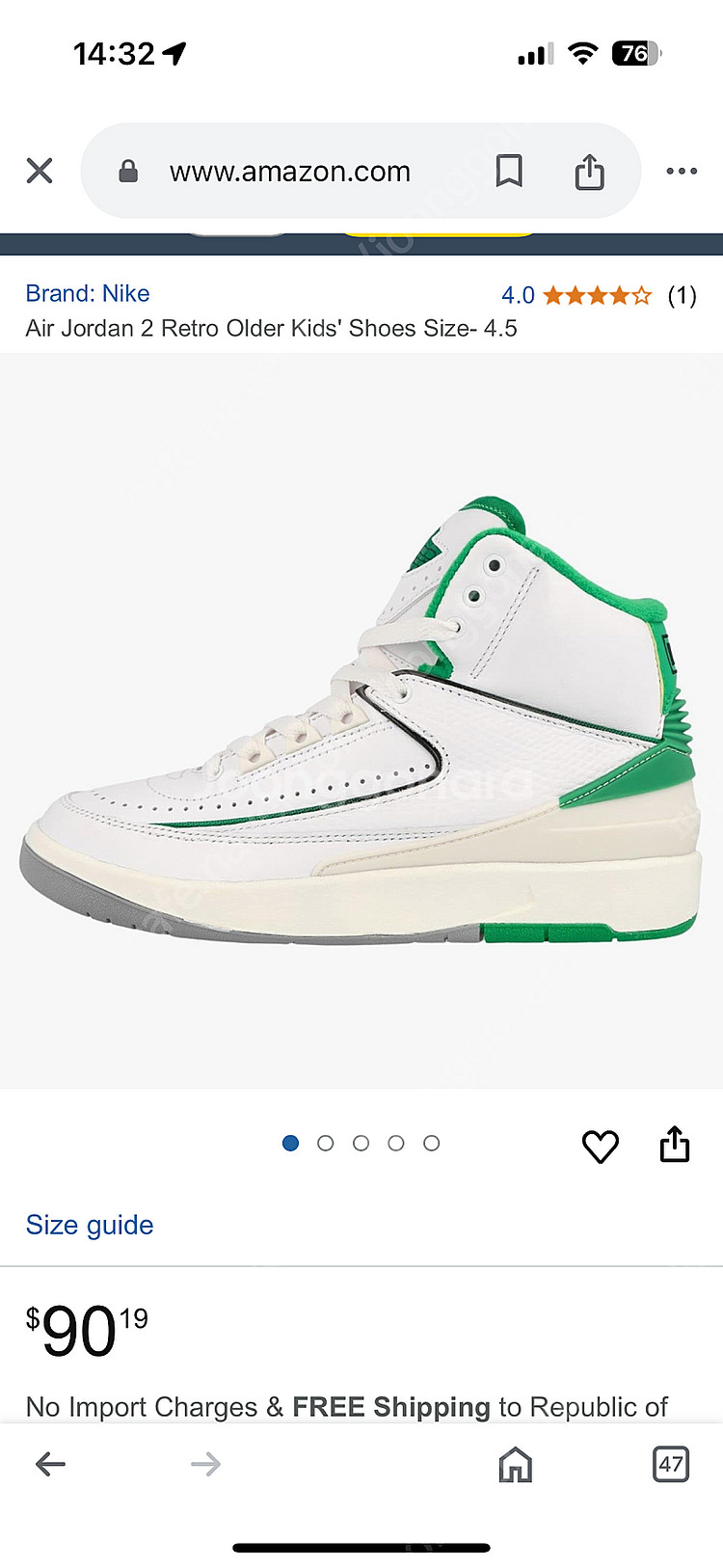Open the browser overflow menu
Viewport: 723px width, 1568px height.
click(682, 171)
